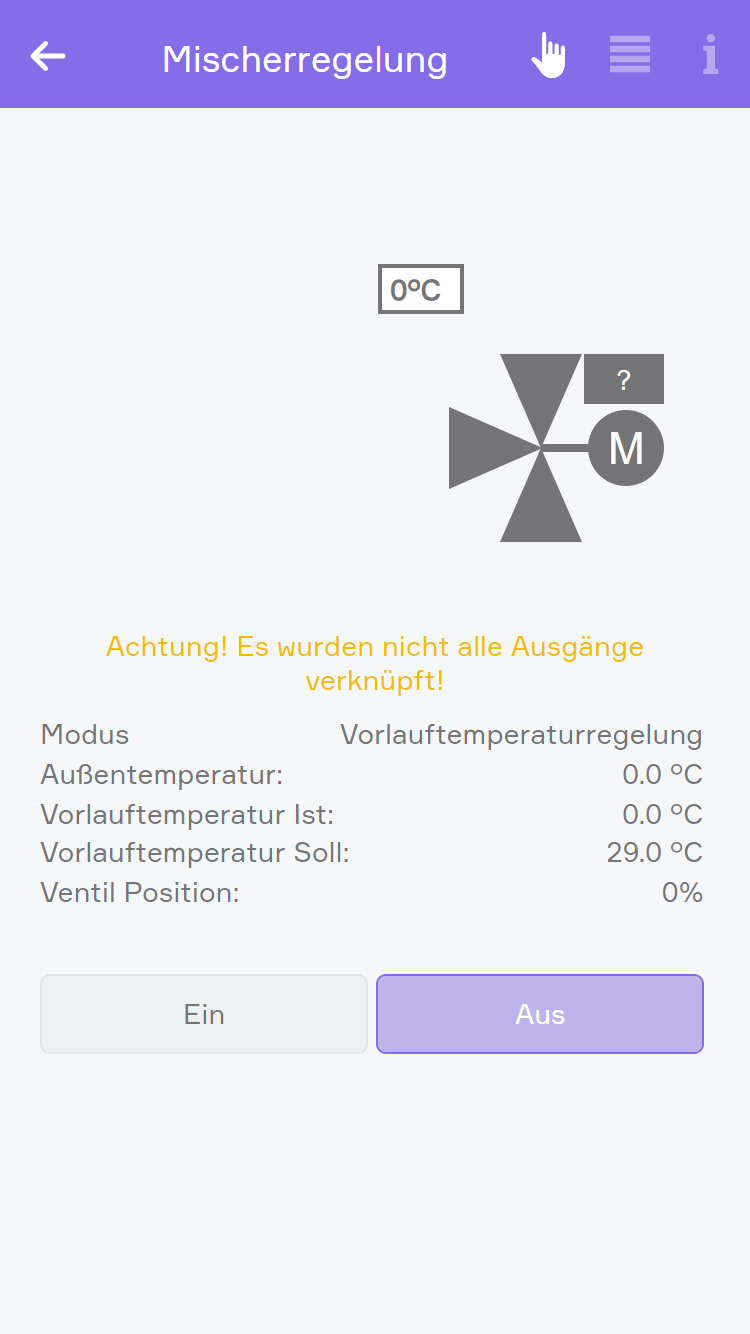Screen dimensions: 750x1334
Task: Select the Aus button
Action: (540, 1014)
